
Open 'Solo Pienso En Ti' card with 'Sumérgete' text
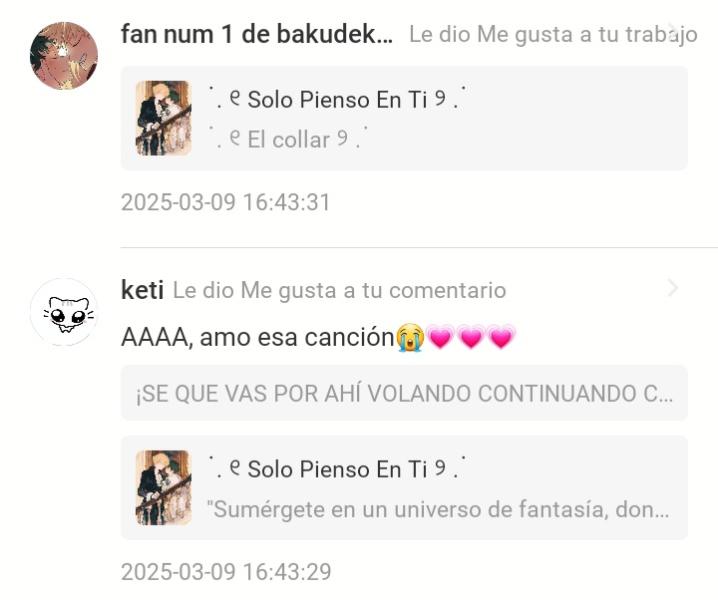404,488
